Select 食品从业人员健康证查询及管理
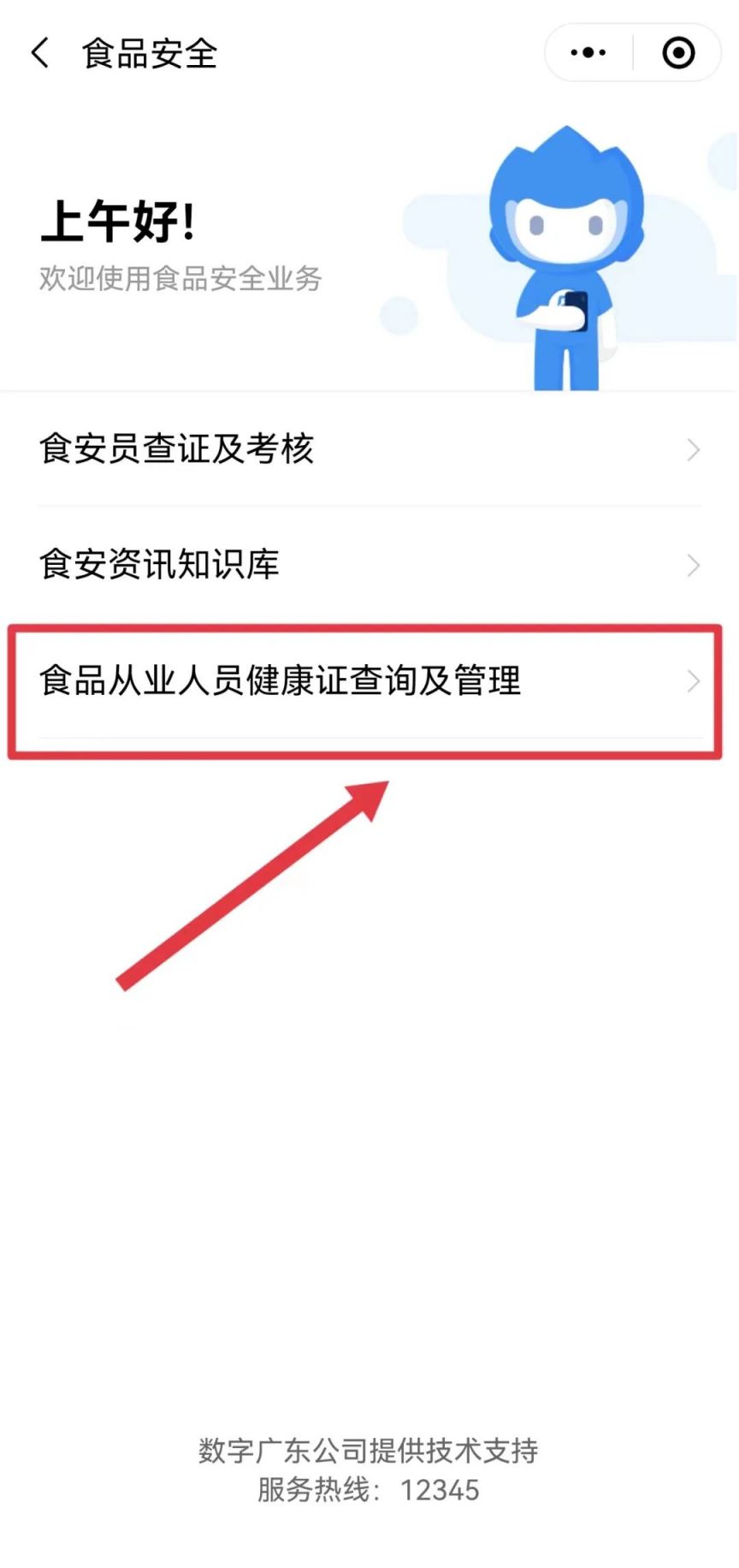Viewport: 739px width, 1568px height. 368,681
